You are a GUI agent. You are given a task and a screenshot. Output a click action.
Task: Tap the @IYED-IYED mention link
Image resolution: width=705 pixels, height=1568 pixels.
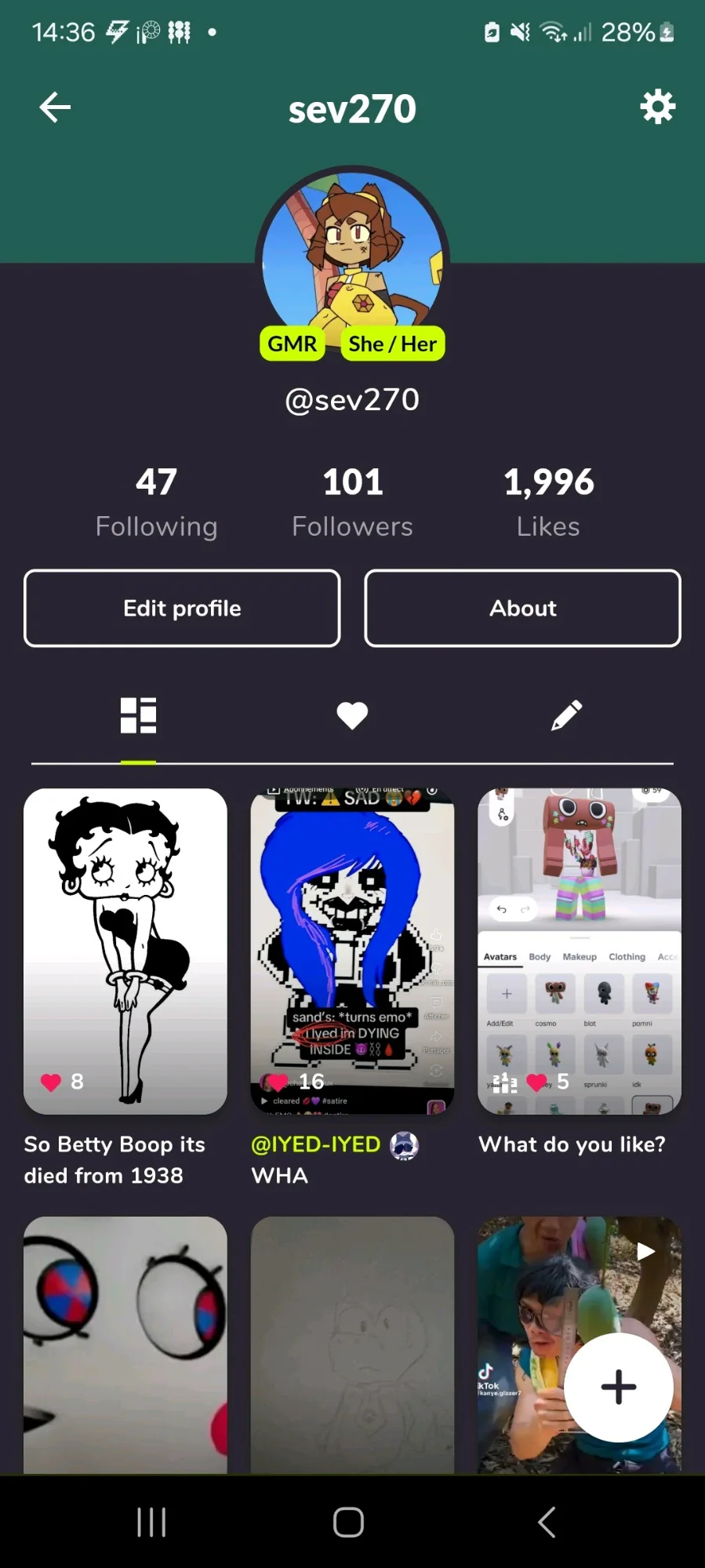click(315, 1144)
